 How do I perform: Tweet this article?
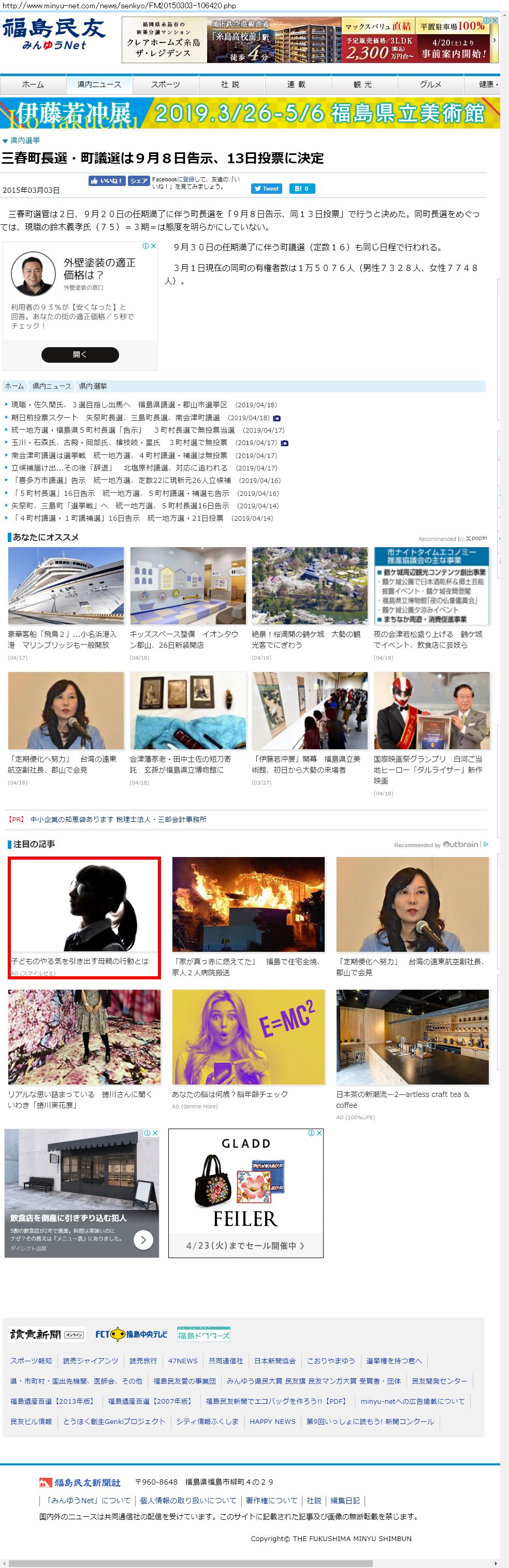[266, 189]
